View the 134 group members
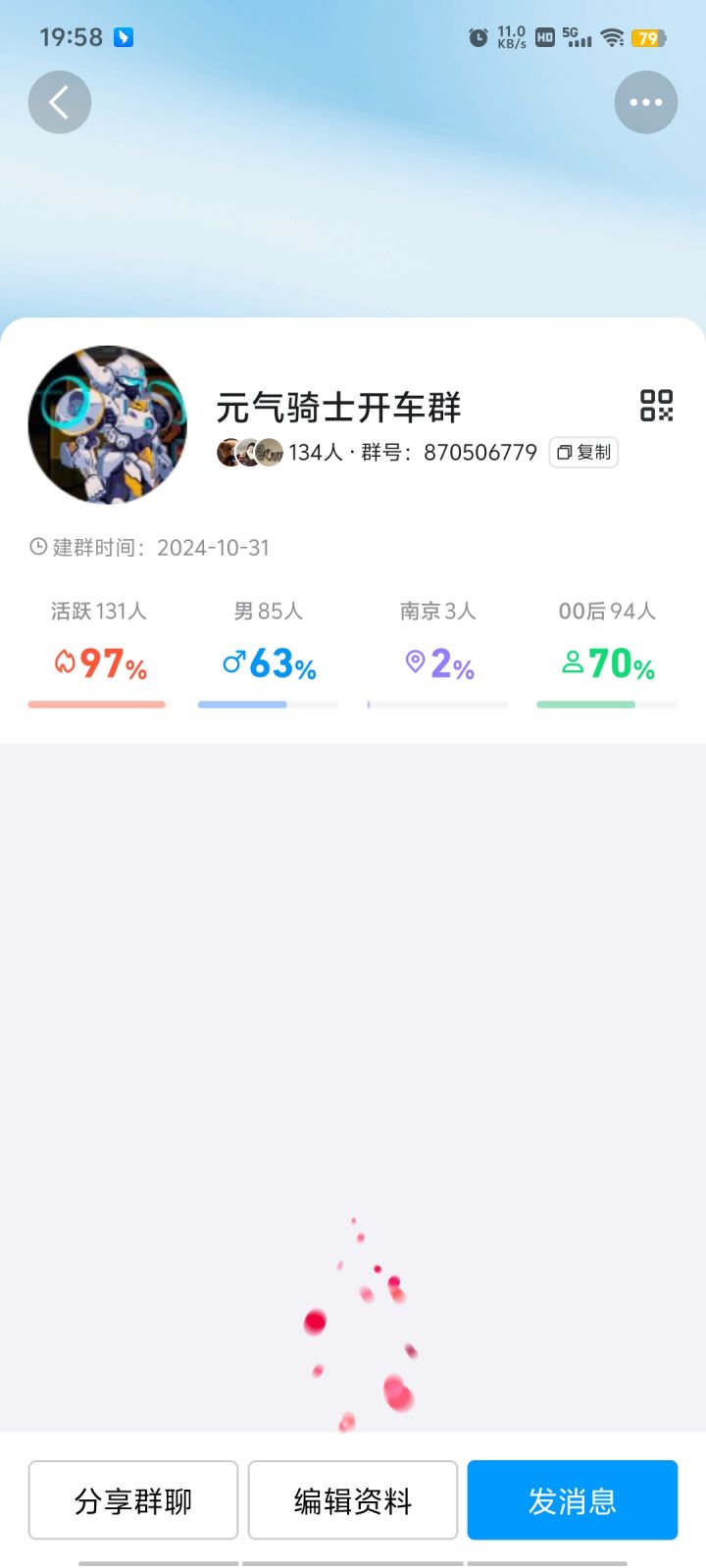706x1568 pixels. point(279,452)
